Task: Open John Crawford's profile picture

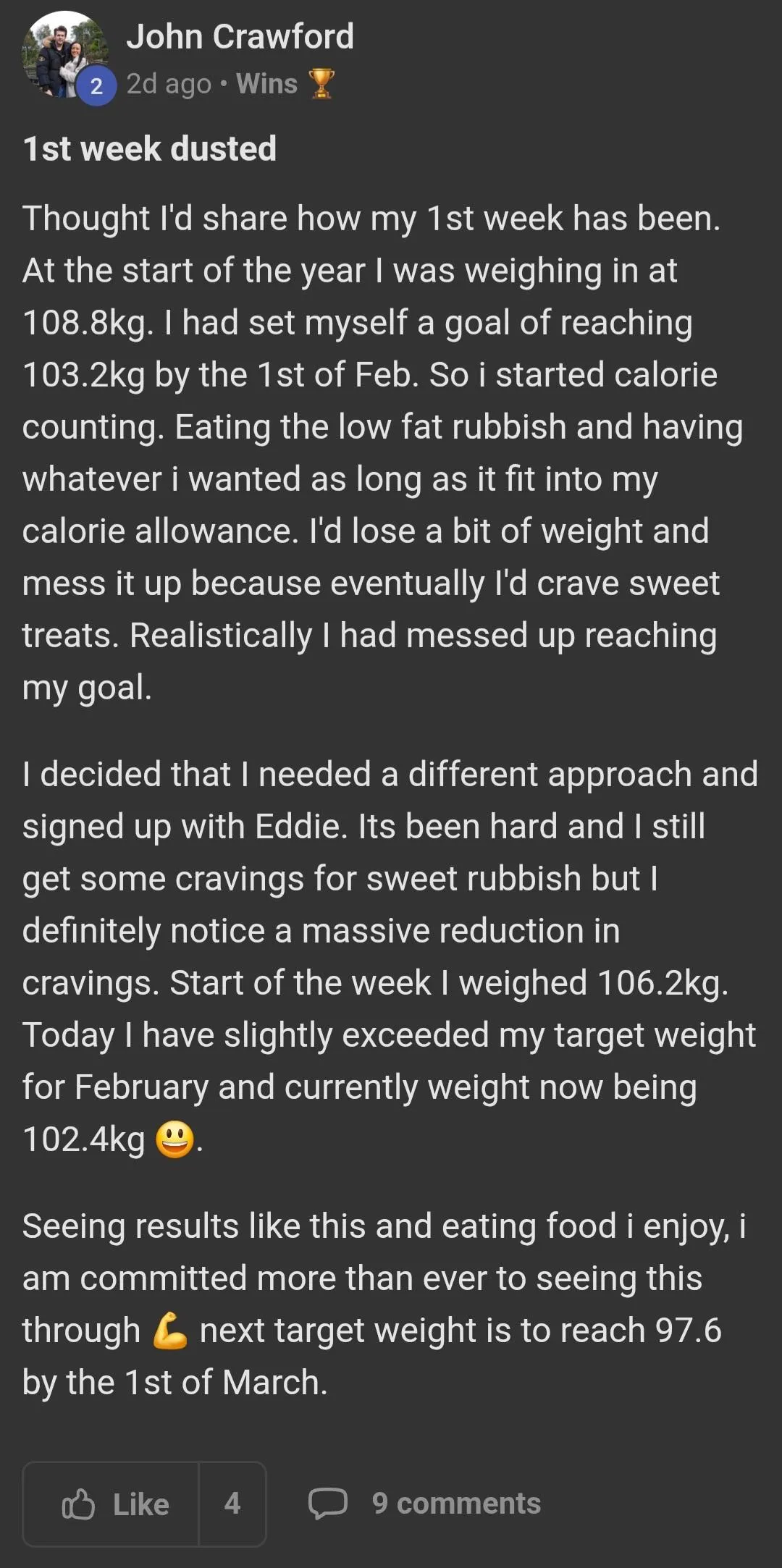Action: 65,55
